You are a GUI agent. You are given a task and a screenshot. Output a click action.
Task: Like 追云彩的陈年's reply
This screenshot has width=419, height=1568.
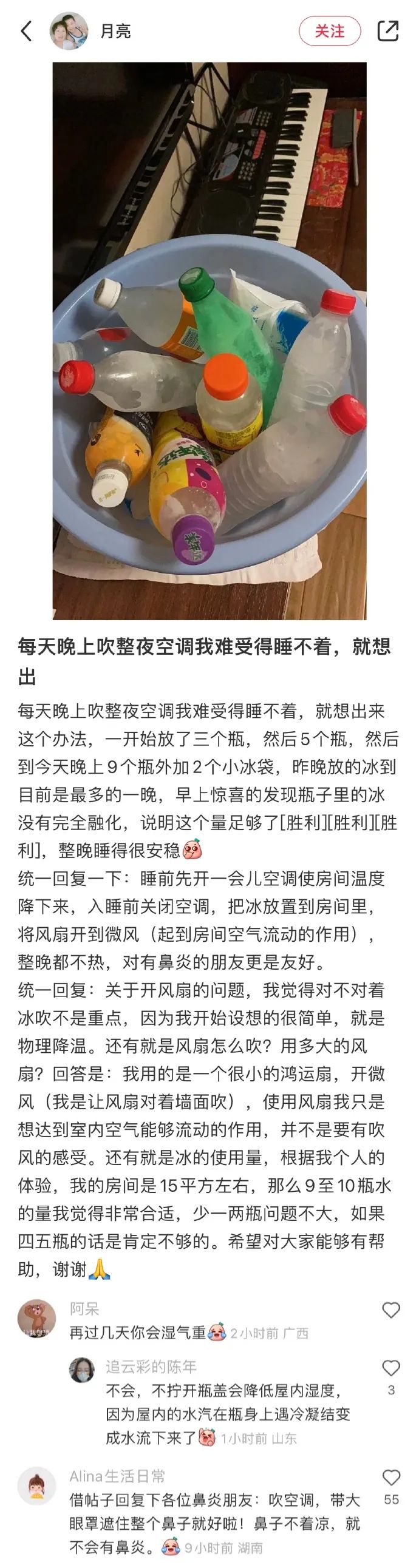[x=390, y=1368]
